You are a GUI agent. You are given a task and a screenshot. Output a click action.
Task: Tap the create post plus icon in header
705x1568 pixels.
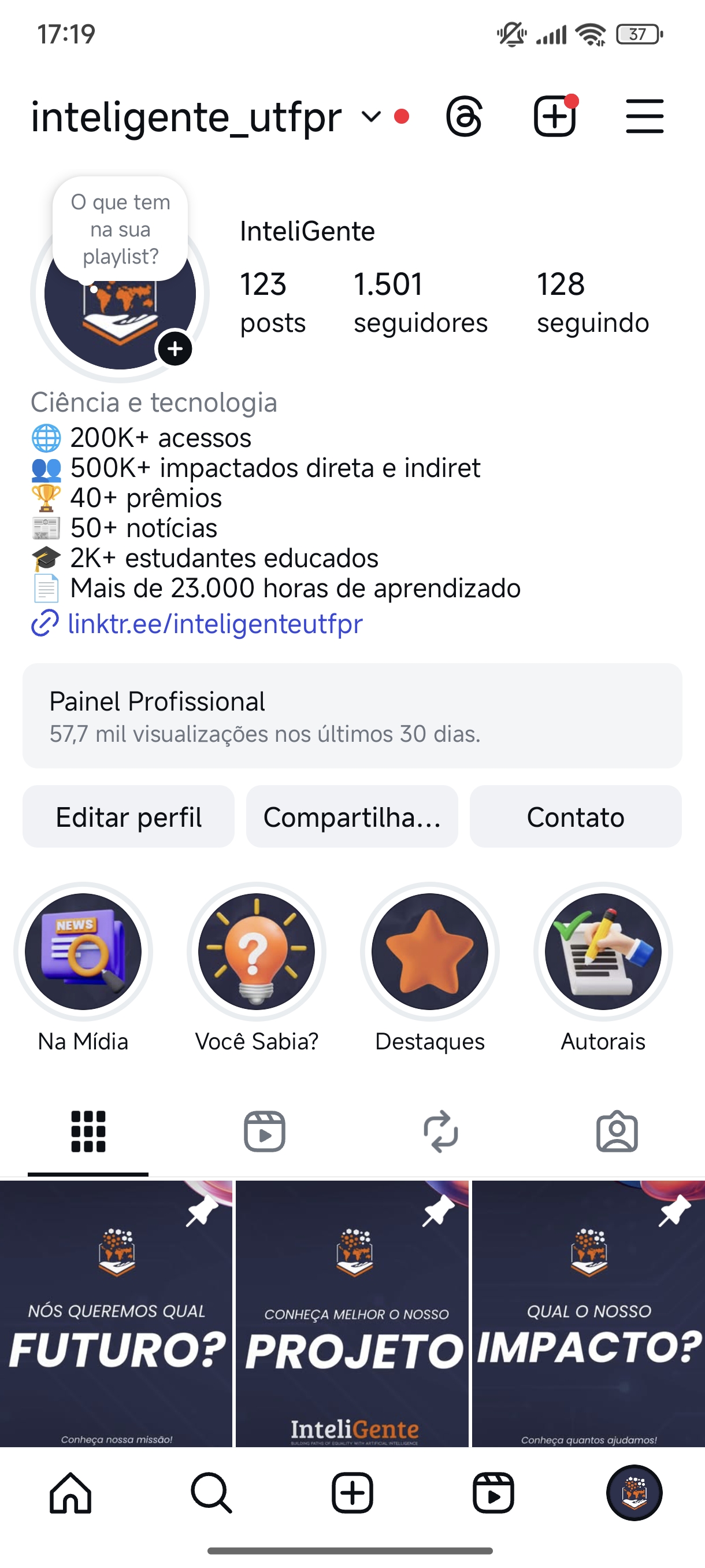[554, 116]
